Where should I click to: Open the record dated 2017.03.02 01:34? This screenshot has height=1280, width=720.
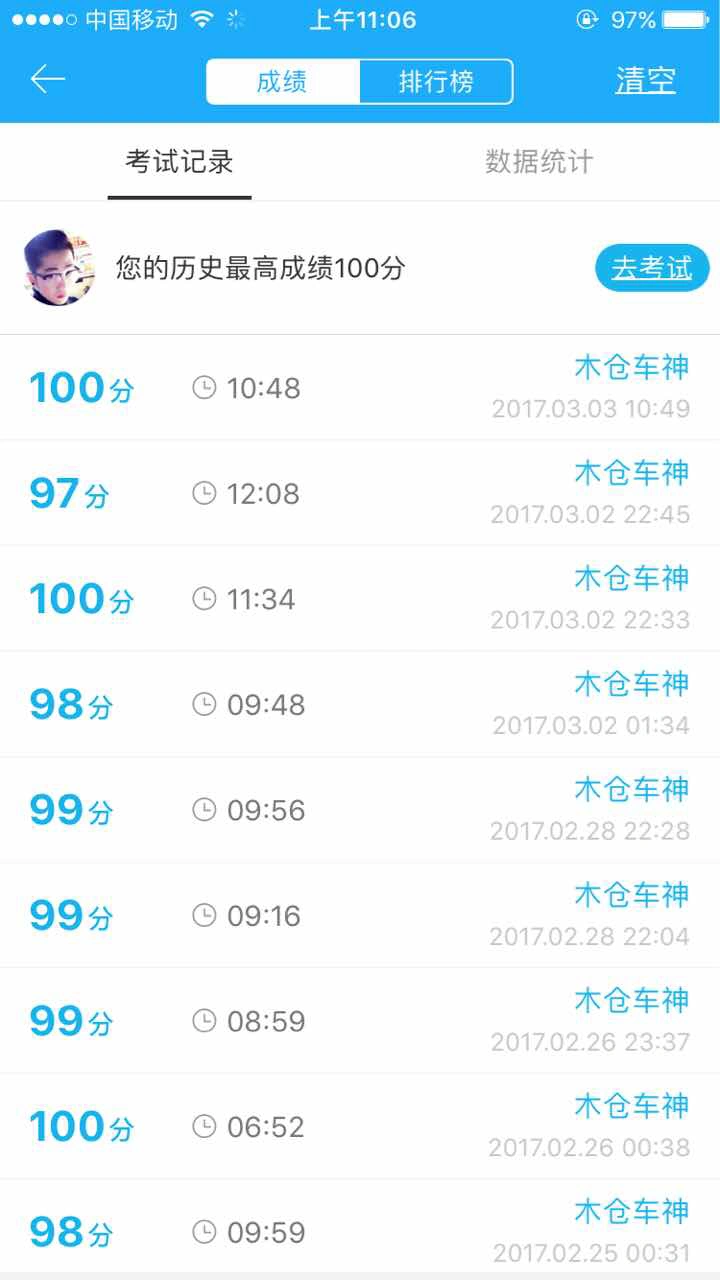coord(360,705)
